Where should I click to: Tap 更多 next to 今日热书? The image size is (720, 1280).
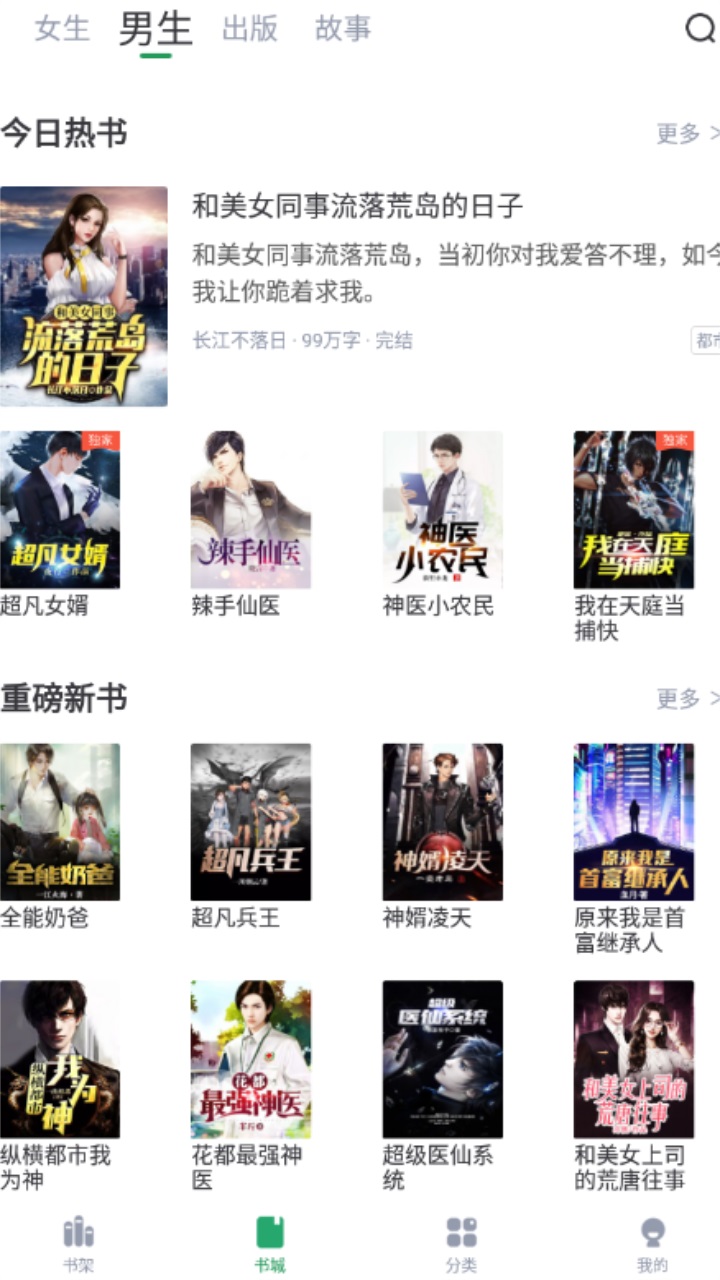686,133
